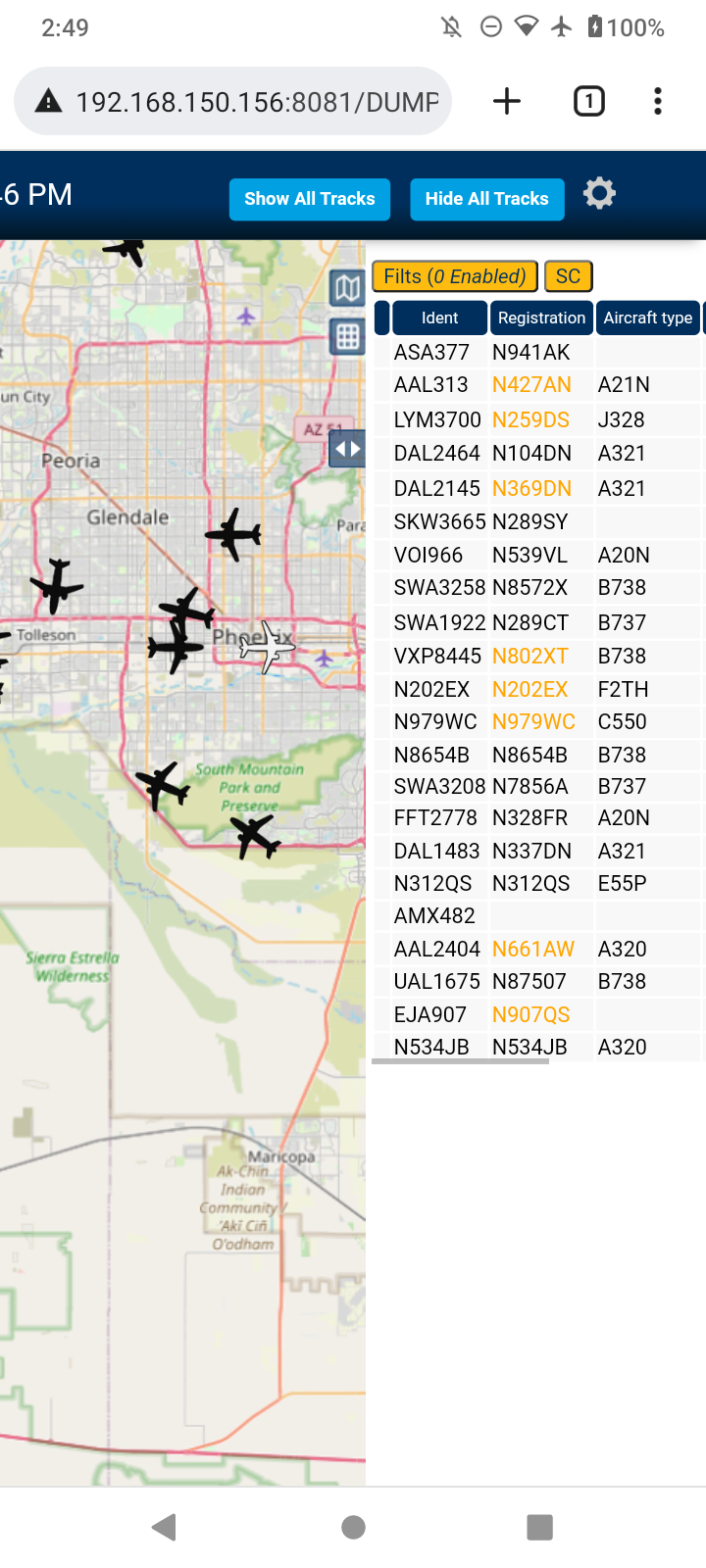Tap the sidebar expand arrows on map
This screenshot has width=706, height=1568.
point(347,449)
